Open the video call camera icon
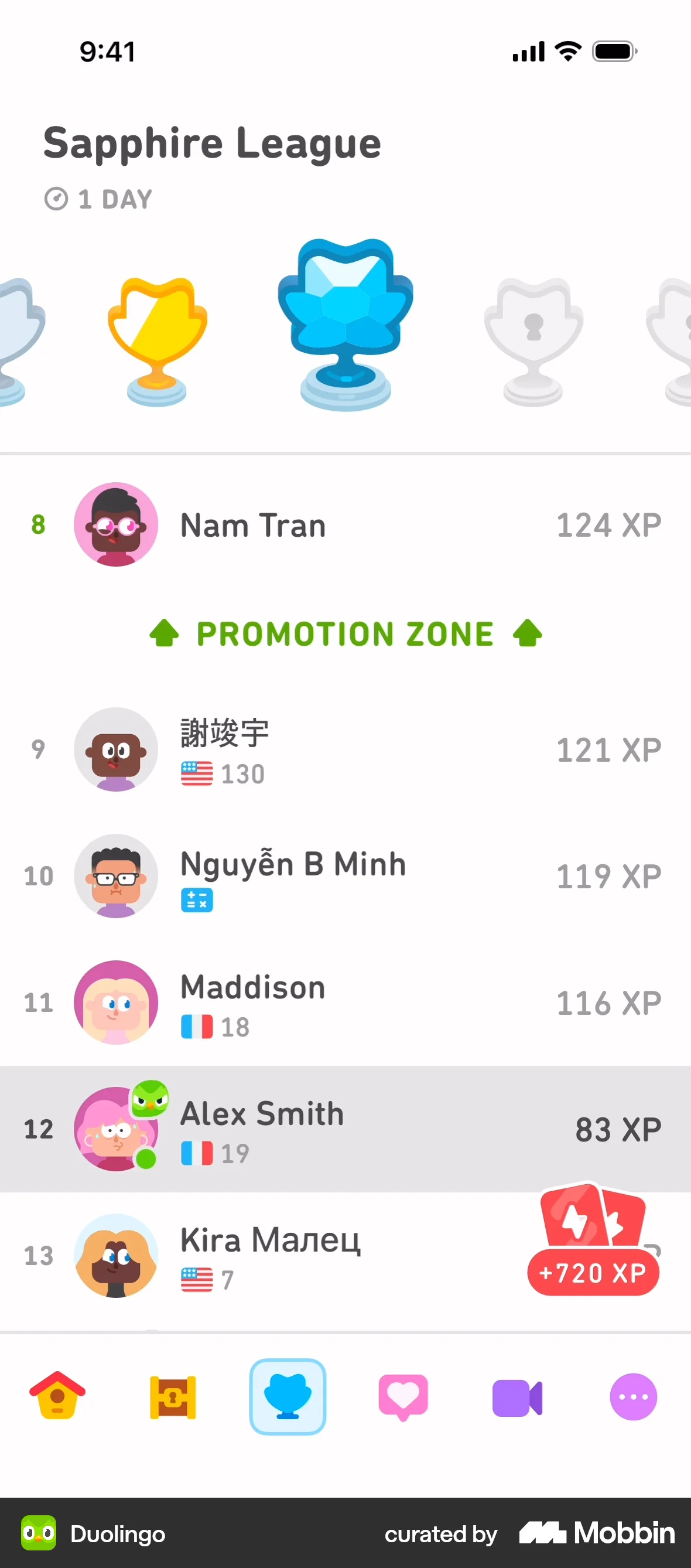 pyautogui.click(x=518, y=1397)
